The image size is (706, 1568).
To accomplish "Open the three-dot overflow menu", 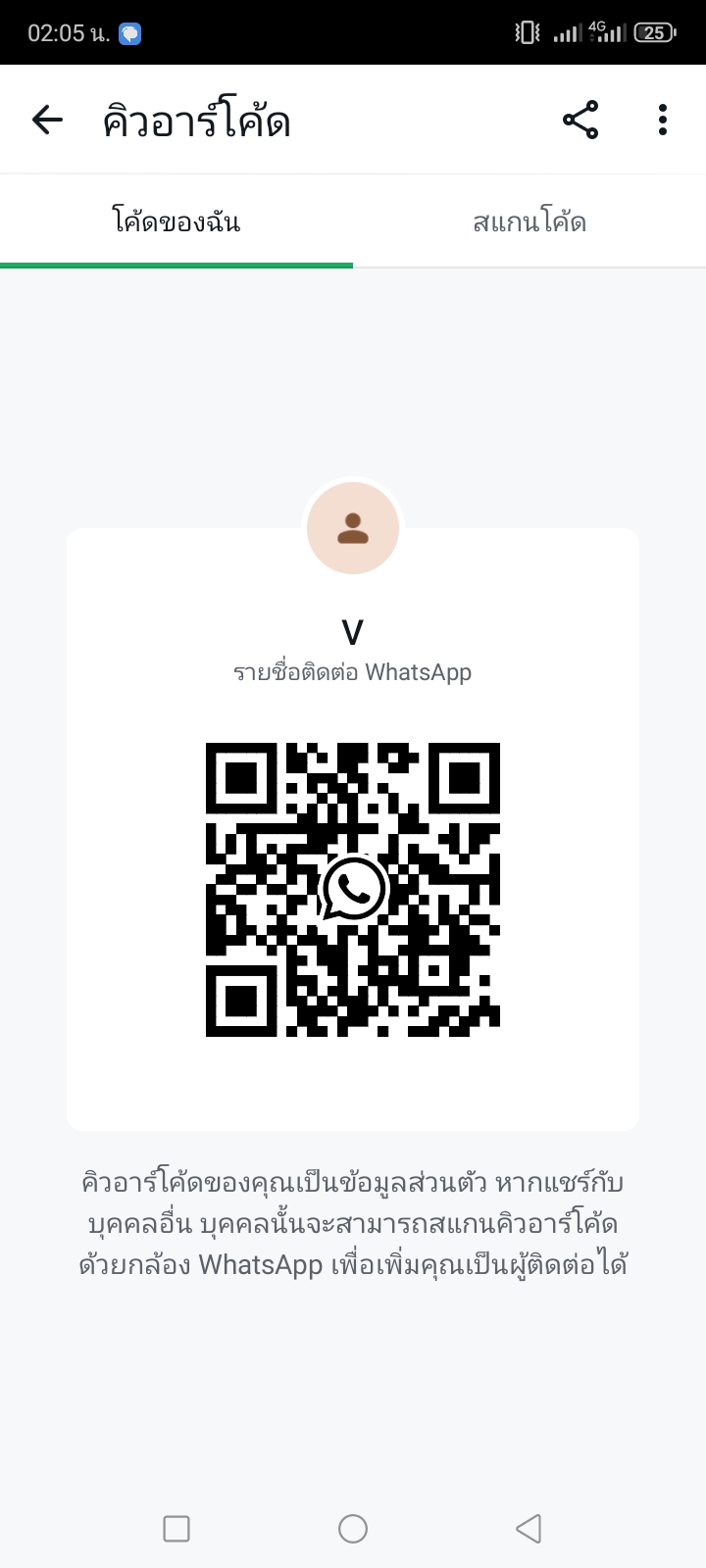I will (x=663, y=120).
